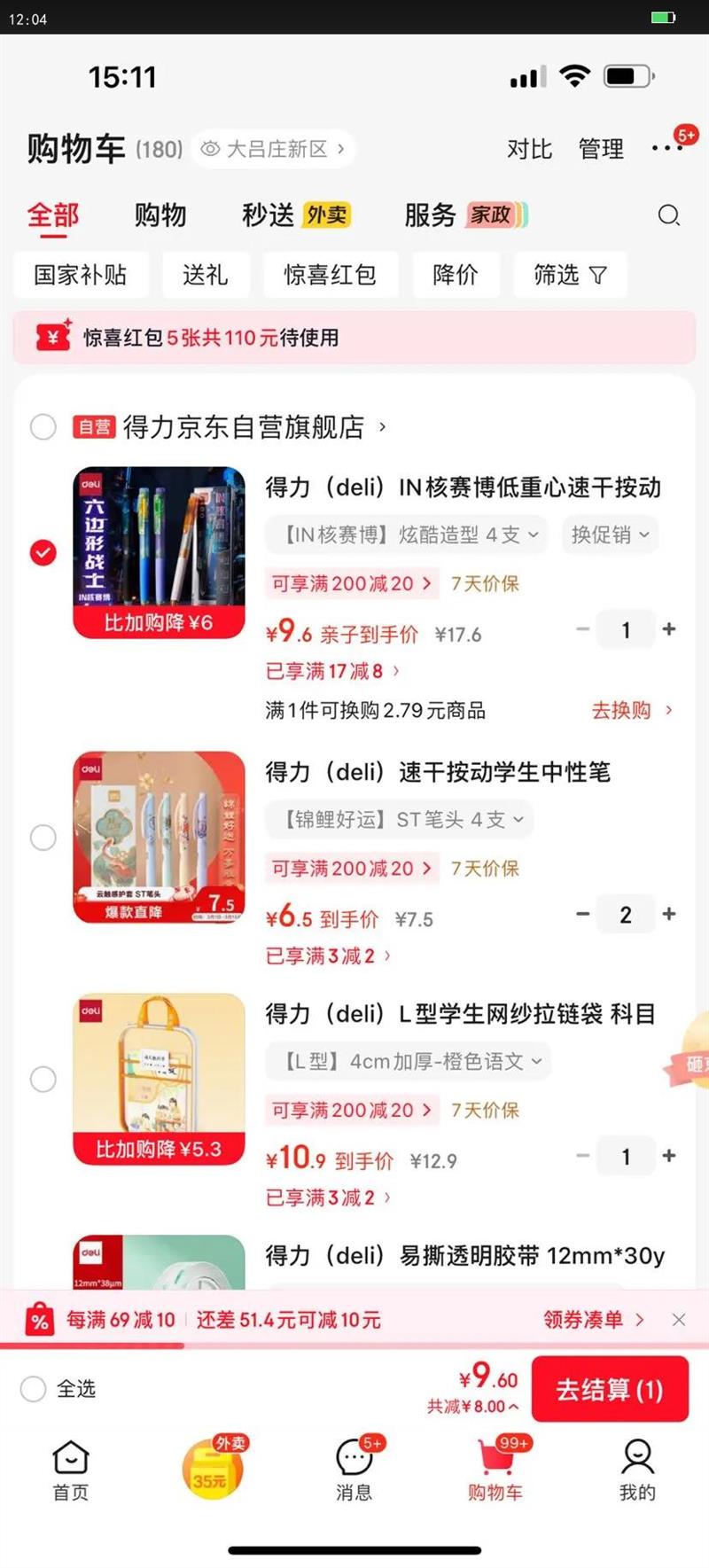Uncheck the IN核赛博 pen item
The image size is (709, 1568).
click(43, 552)
